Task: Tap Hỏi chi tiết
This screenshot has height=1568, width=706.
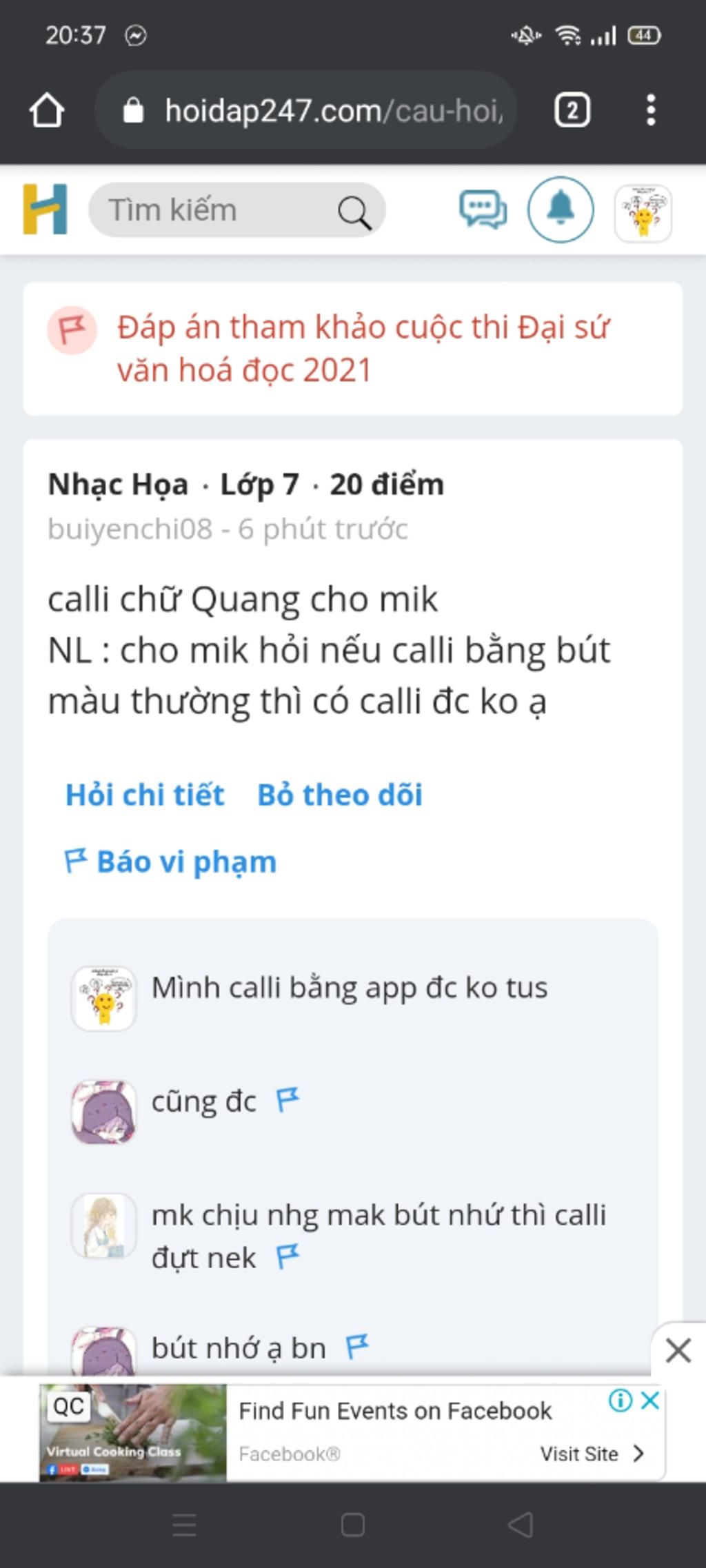Action: click(145, 795)
